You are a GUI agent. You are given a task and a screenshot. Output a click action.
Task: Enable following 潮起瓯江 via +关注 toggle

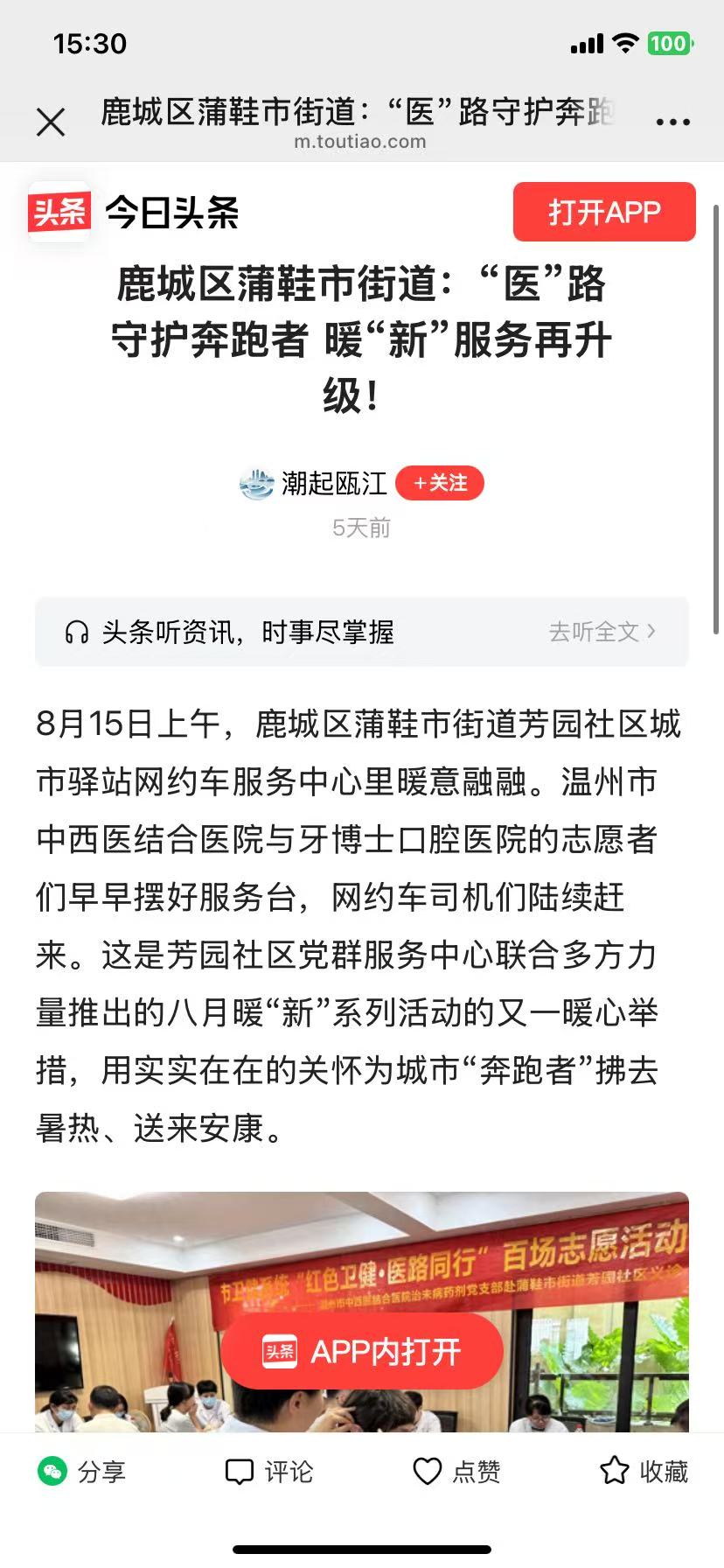(x=441, y=482)
